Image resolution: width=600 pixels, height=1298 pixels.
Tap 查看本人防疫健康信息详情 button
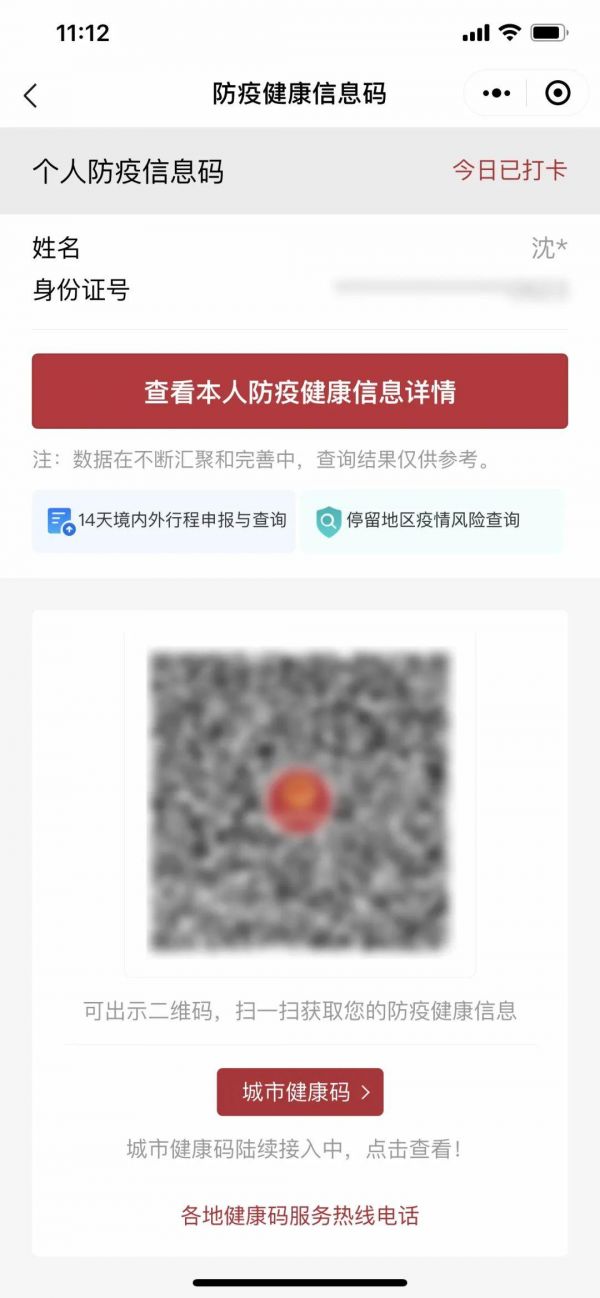click(300, 391)
